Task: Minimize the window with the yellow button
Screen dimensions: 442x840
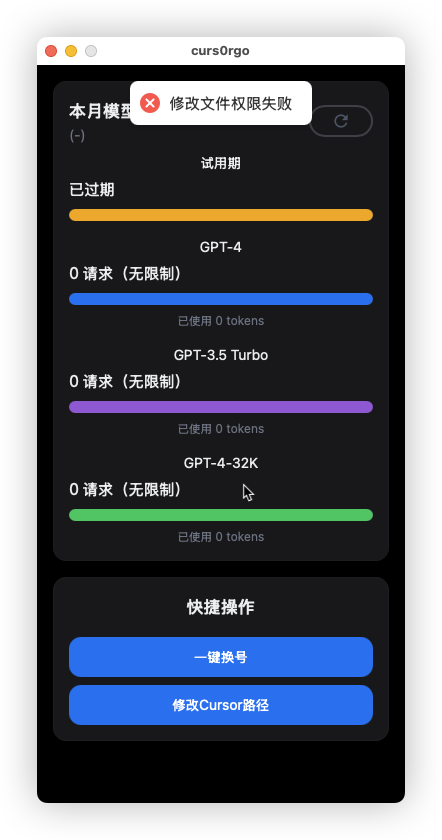Action: coord(71,51)
